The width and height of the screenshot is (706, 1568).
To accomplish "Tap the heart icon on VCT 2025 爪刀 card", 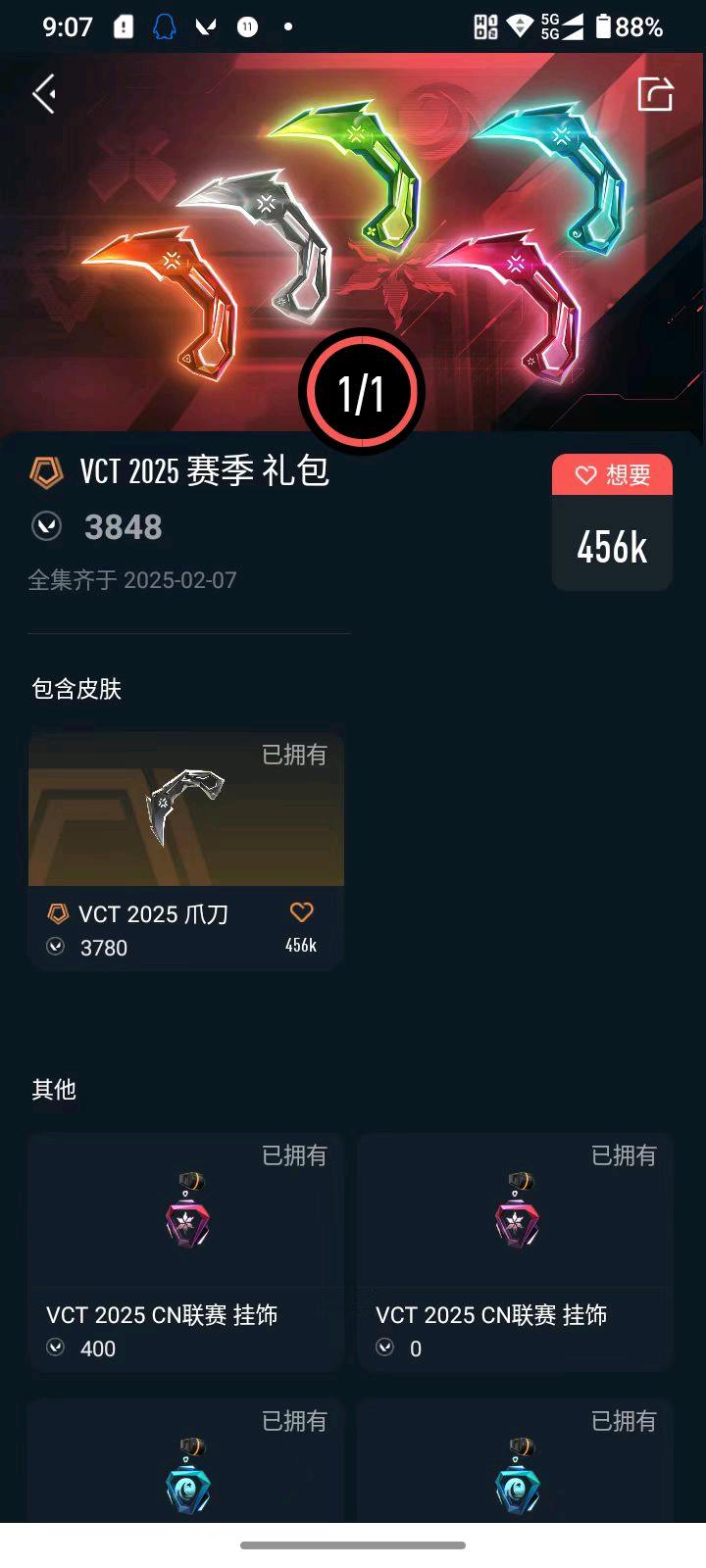I will (x=301, y=912).
